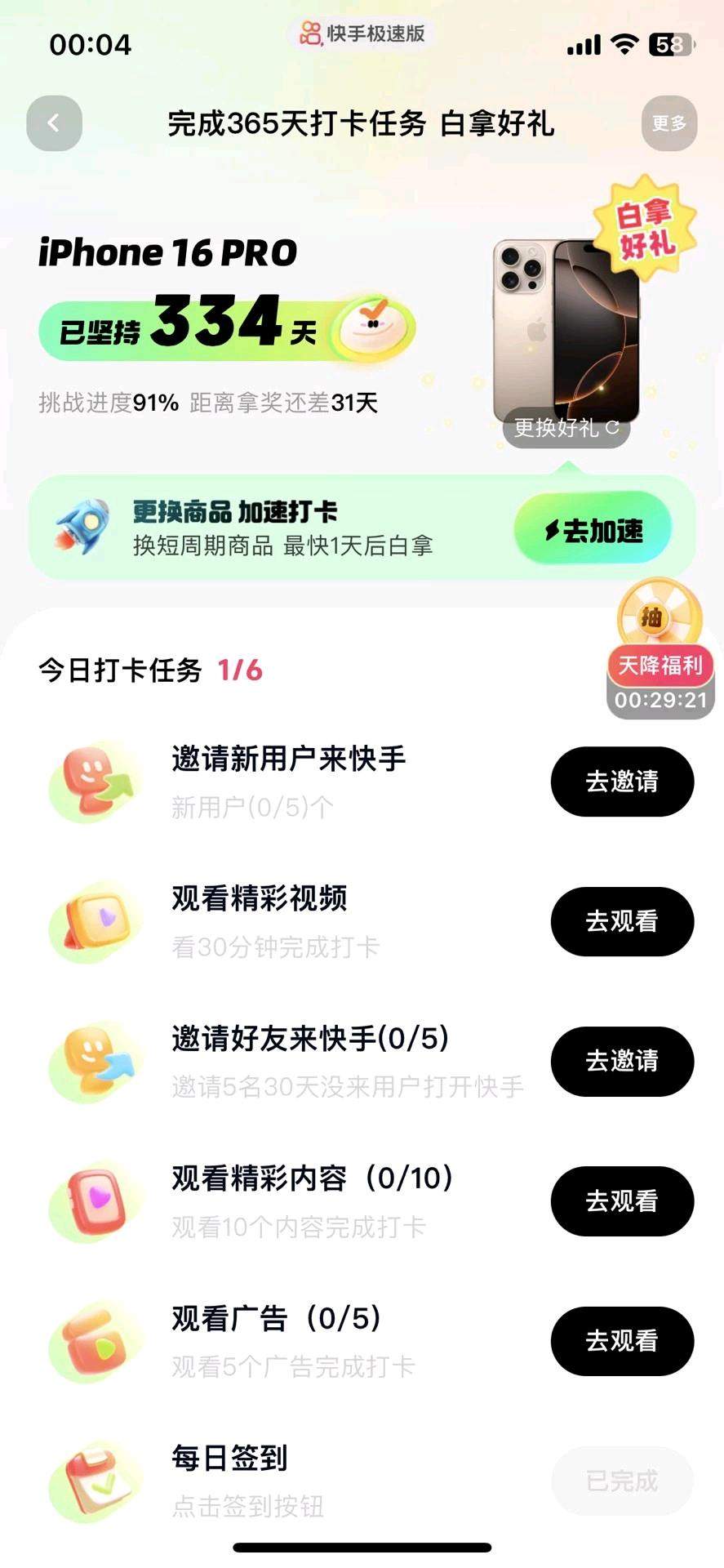The width and height of the screenshot is (724, 1568).
Task: Tap 去邀请 for 邀请好友来快手
Action: 622,1061
